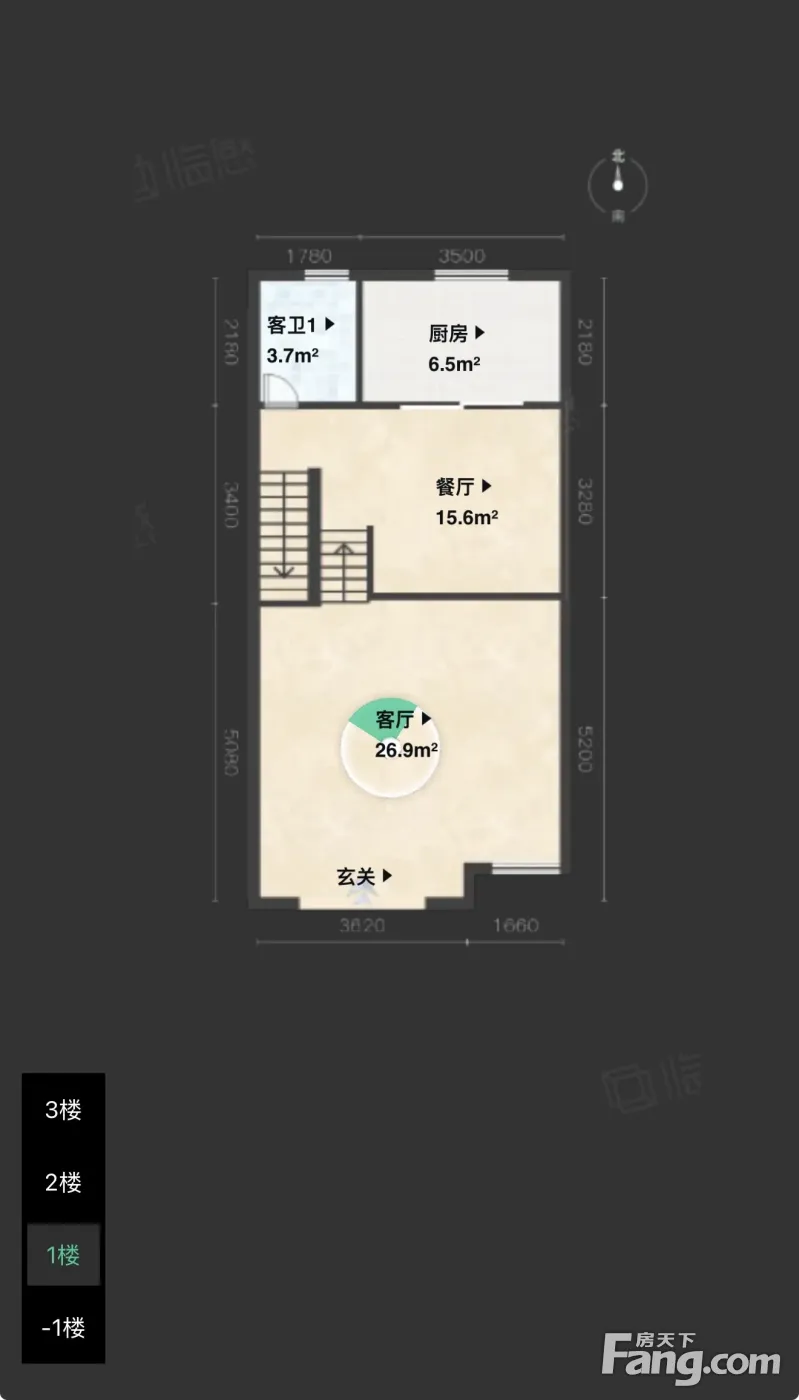View the 餐厅 dining room
Image resolution: width=799 pixels, height=1400 pixels.
coord(464,487)
